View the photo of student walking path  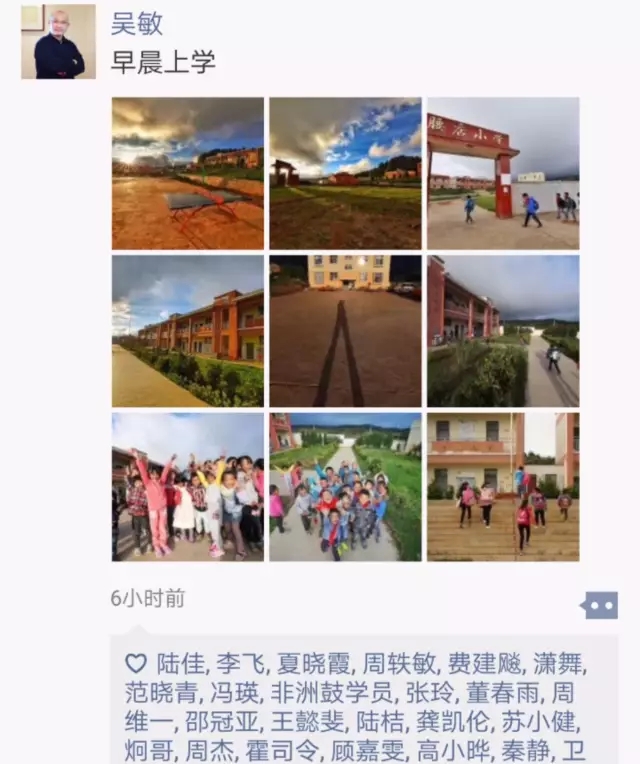(503, 331)
